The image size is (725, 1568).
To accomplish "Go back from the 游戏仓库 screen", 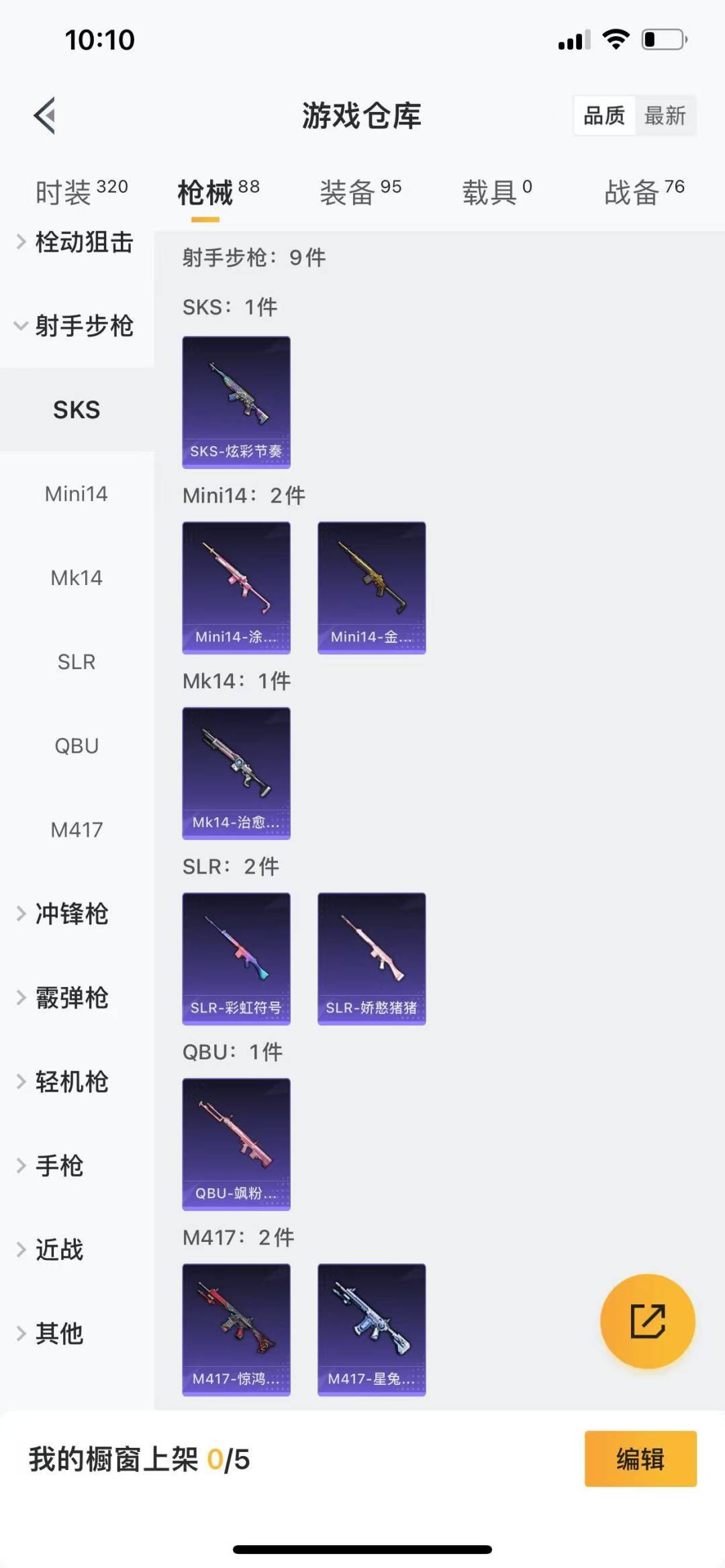I will (x=44, y=115).
